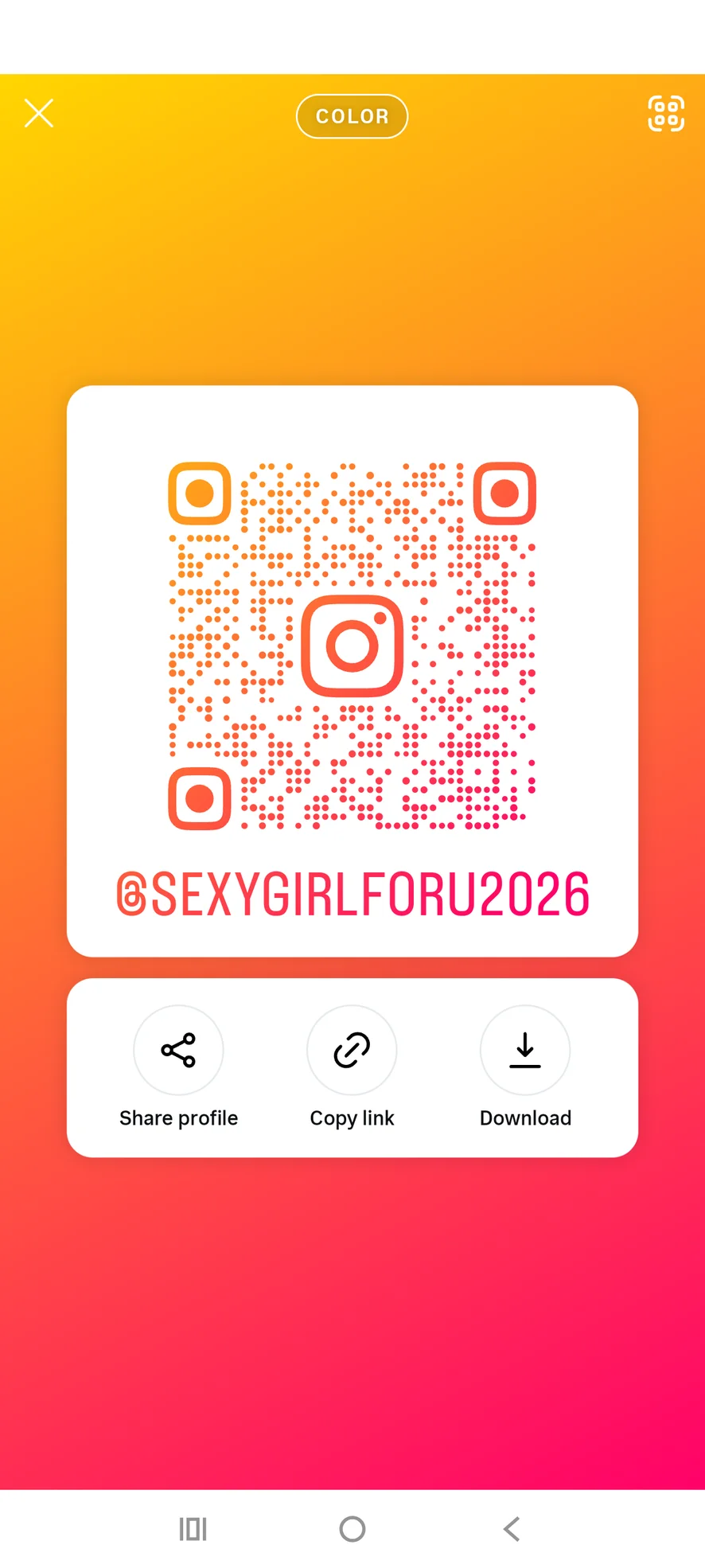705x1568 pixels.
Task: Share profile
Action: (x=178, y=1051)
